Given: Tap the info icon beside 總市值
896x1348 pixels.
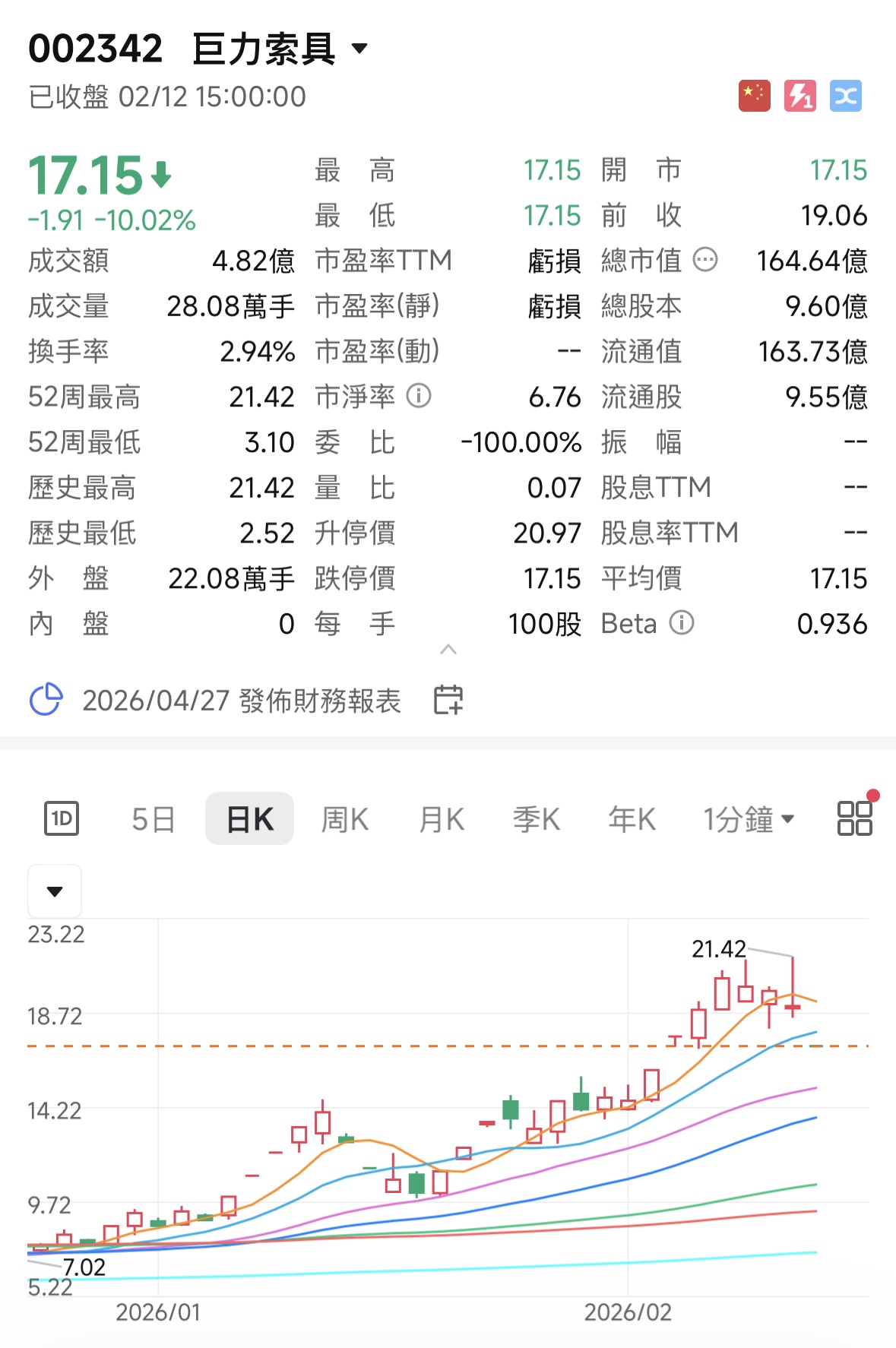Looking at the screenshot, I should (705, 260).
